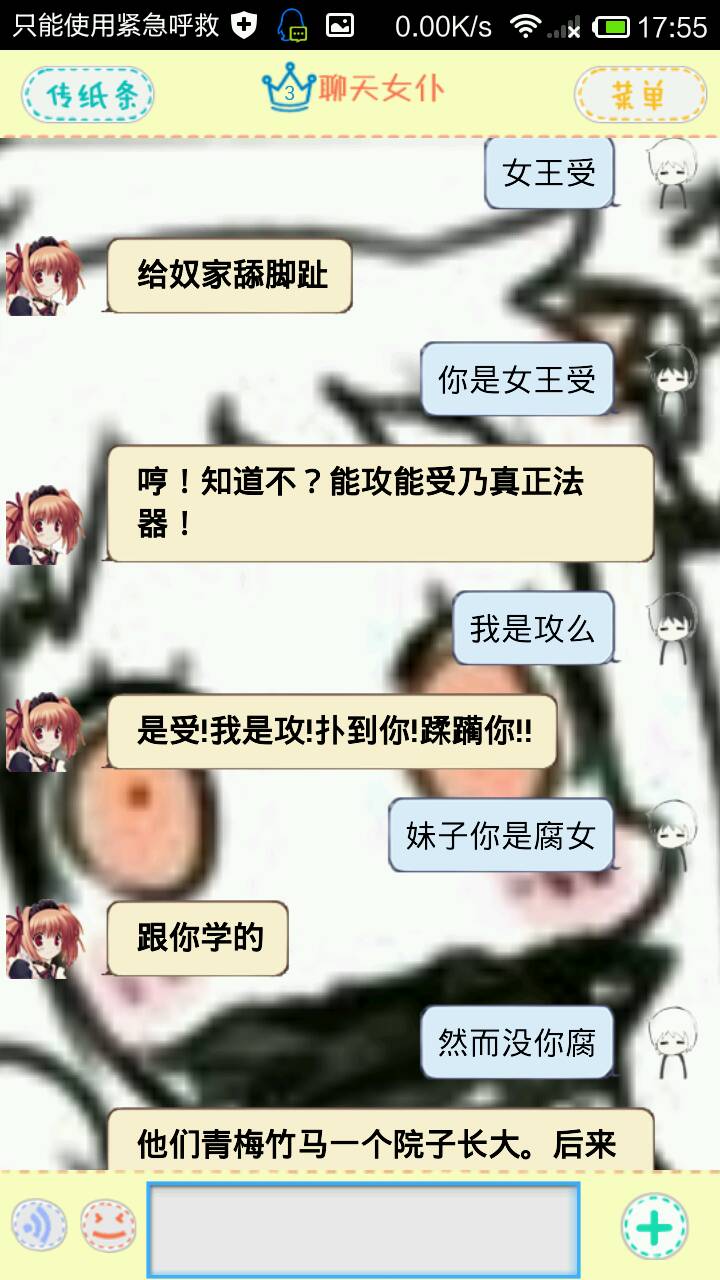Open the 菜单 menu button
Screen dimensions: 720x1280
click(x=640, y=95)
